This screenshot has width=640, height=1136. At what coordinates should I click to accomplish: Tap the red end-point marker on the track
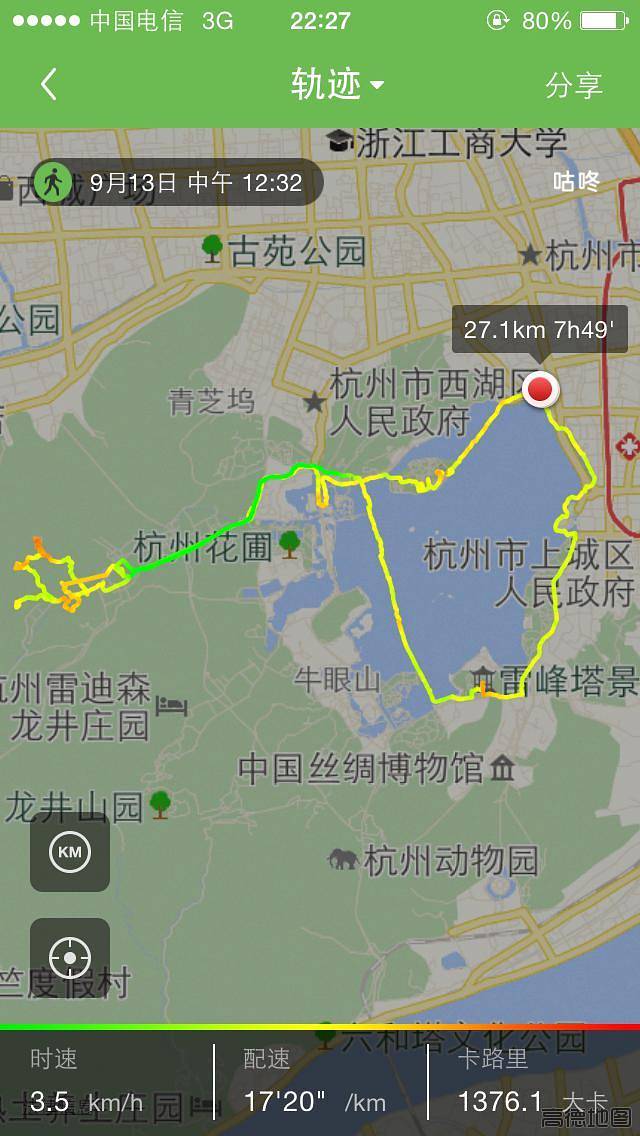pos(541,389)
